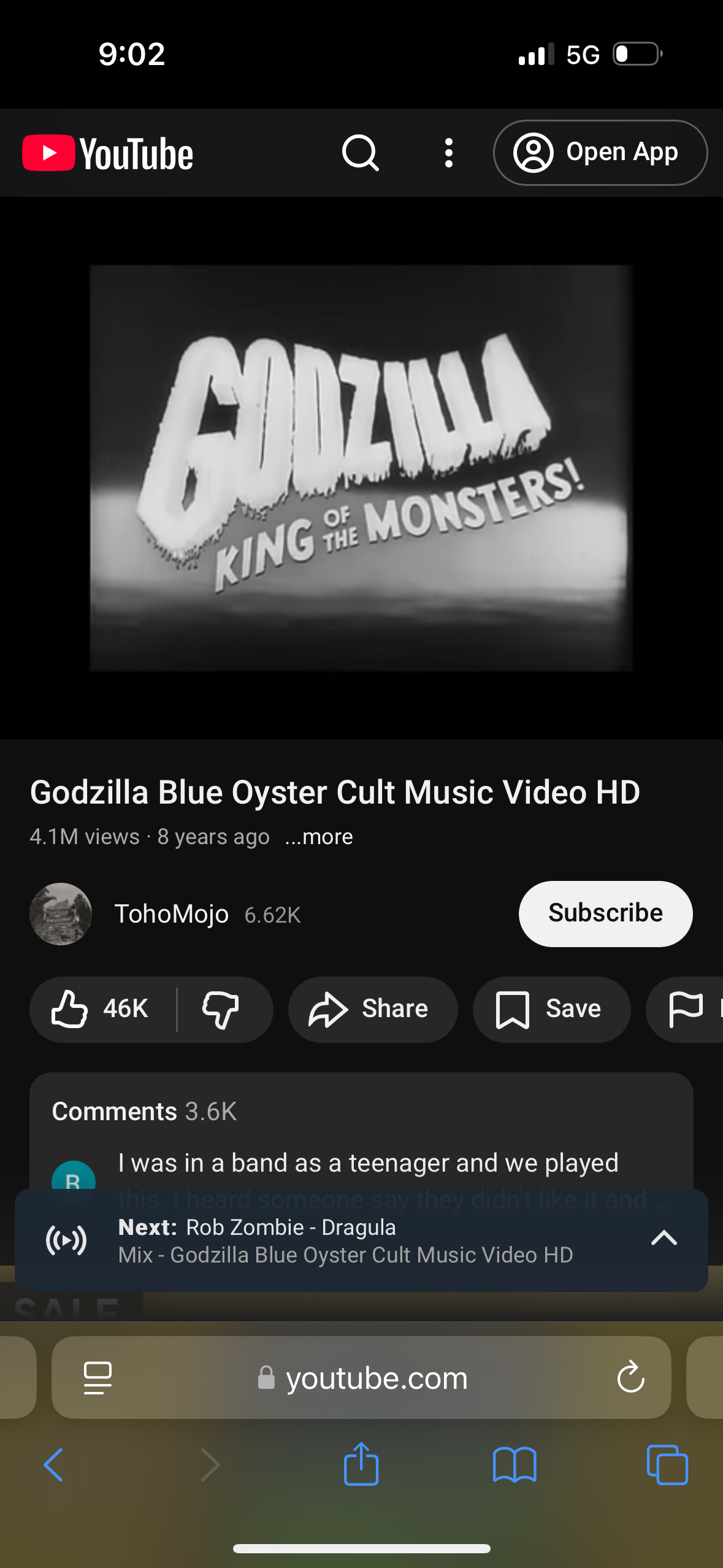Subscribe to TohoMojo

click(x=605, y=913)
